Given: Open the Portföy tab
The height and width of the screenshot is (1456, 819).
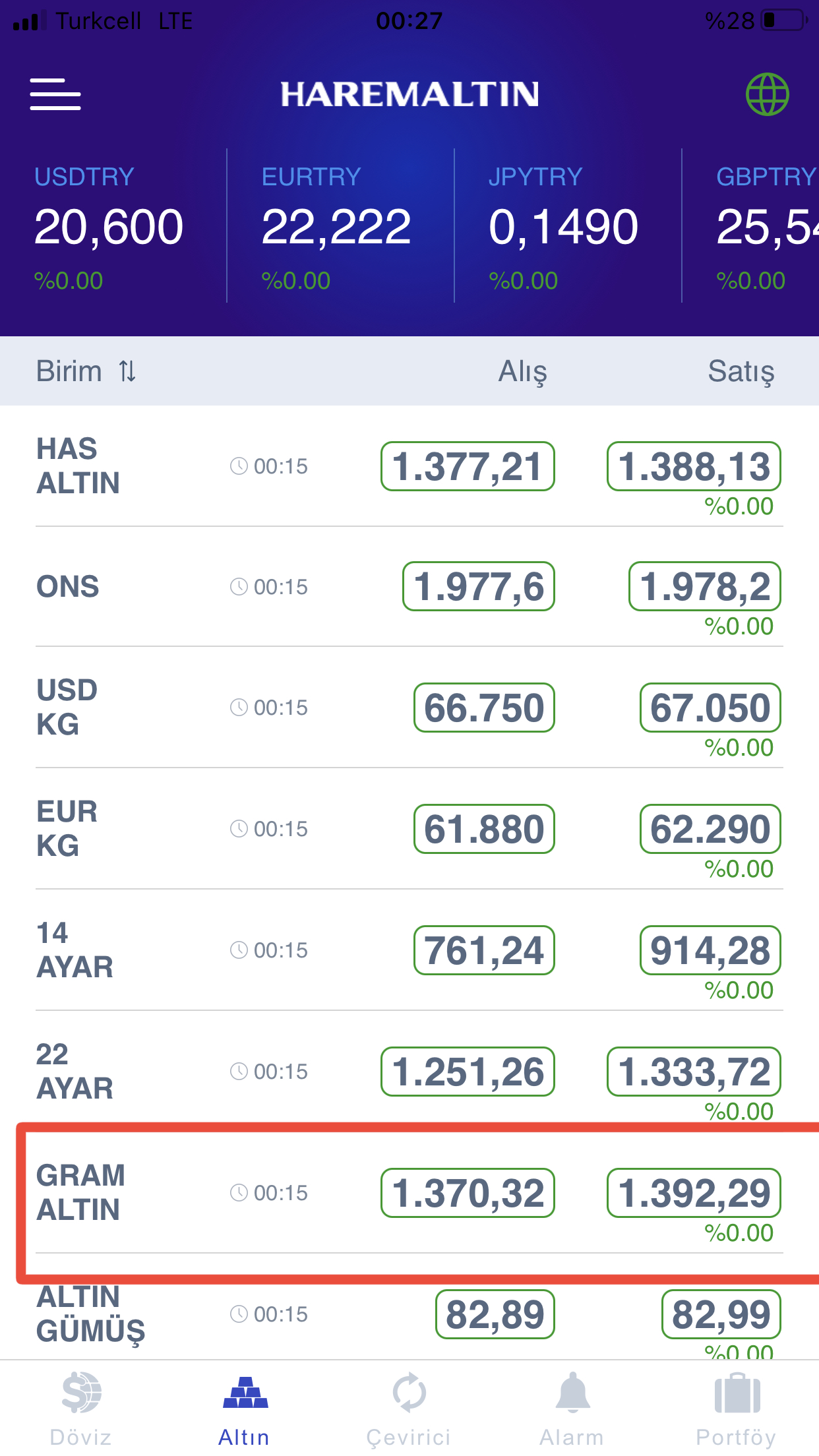Looking at the screenshot, I should click(x=737, y=1409).
